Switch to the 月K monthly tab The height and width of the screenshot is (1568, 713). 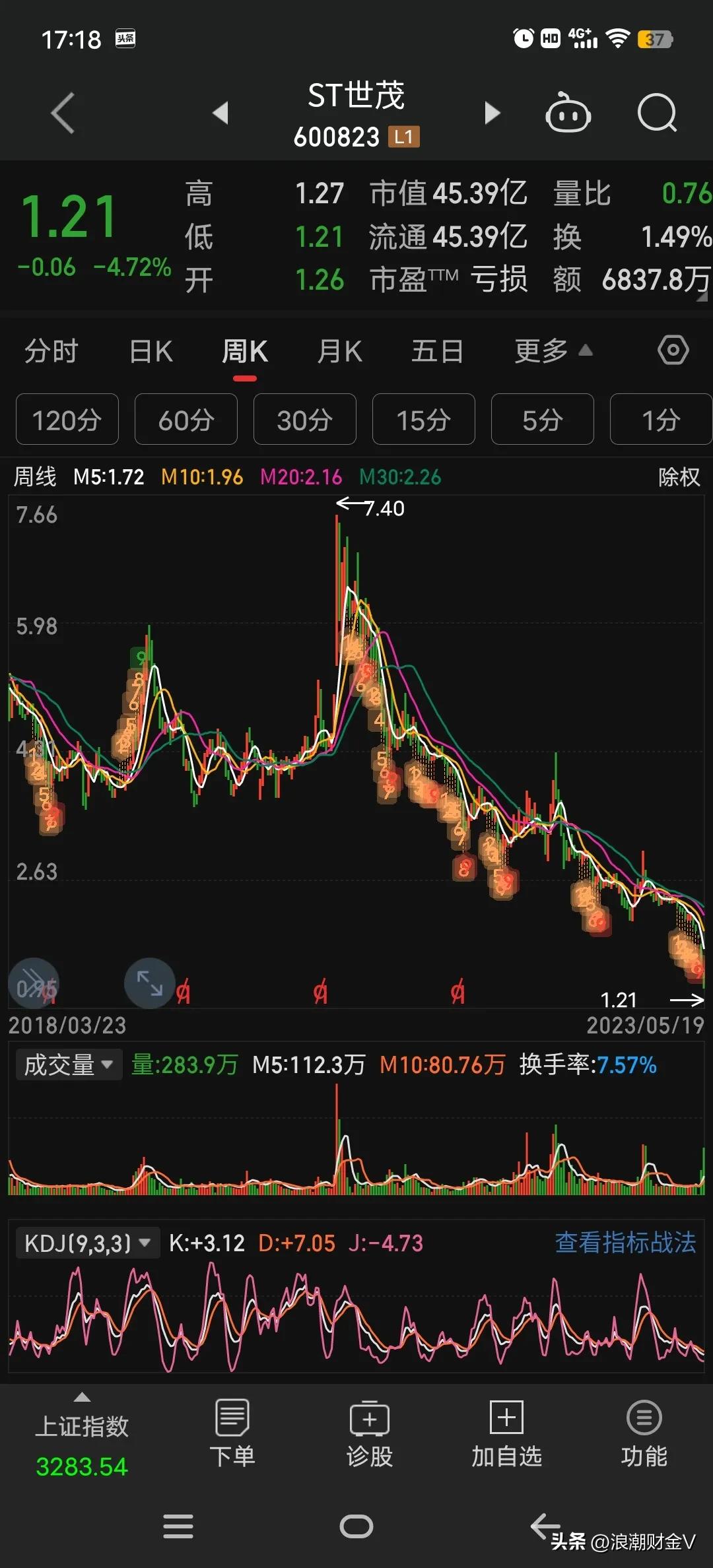(339, 350)
